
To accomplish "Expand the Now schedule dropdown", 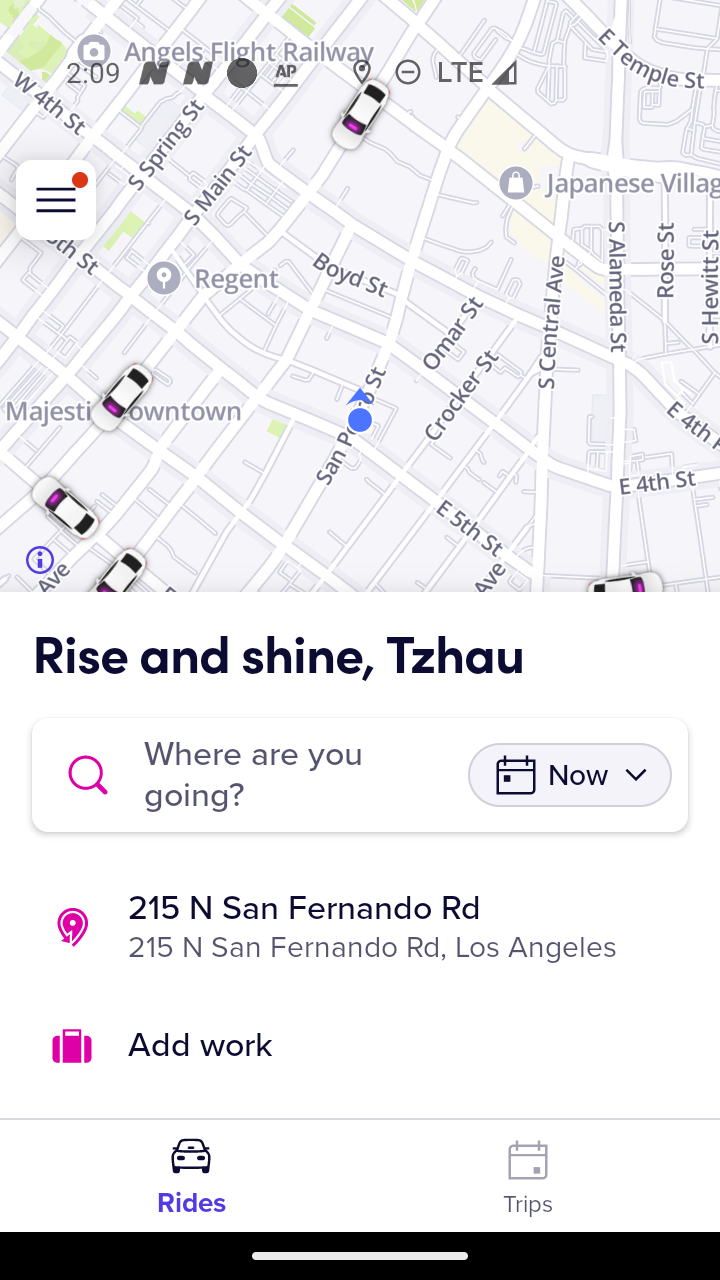I will (x=570, y=775).
